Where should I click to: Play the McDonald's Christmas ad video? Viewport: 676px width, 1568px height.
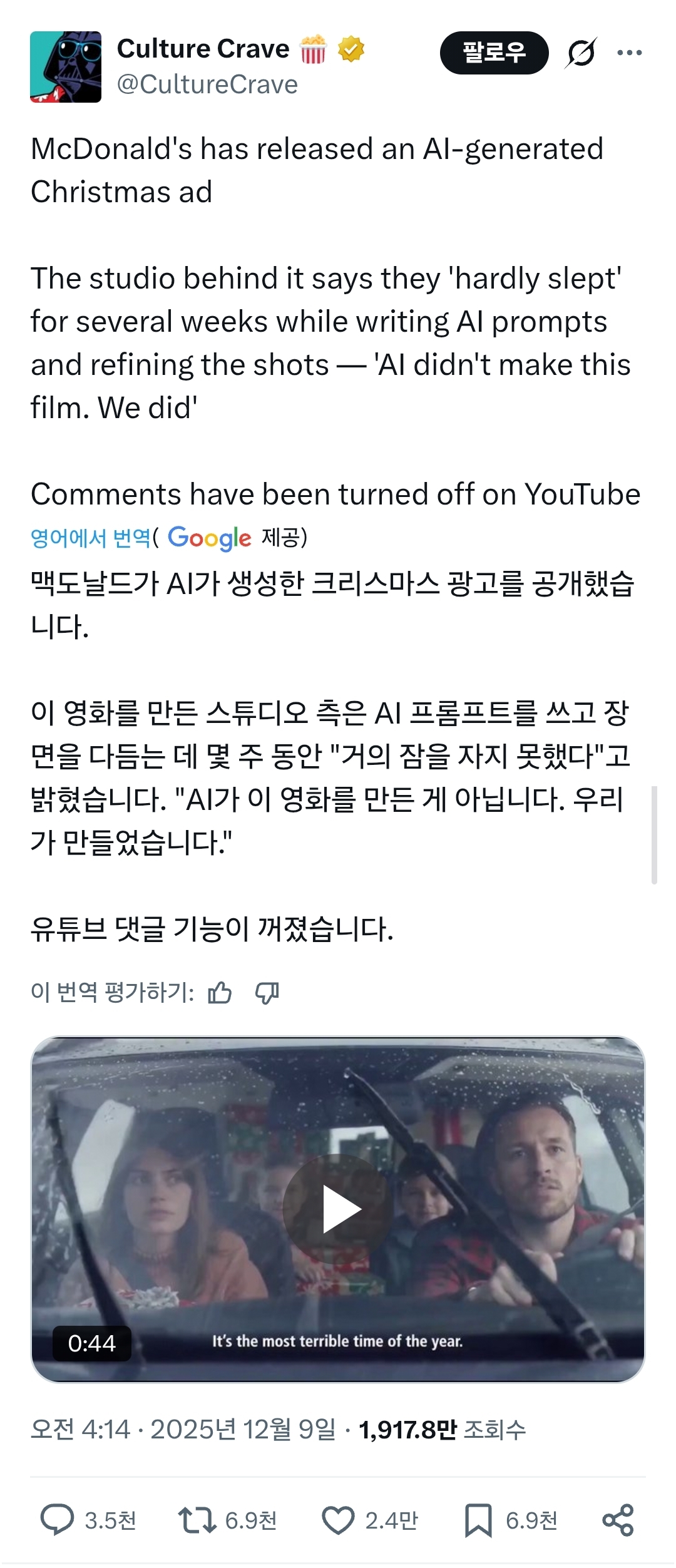[x=339, y=1209]
